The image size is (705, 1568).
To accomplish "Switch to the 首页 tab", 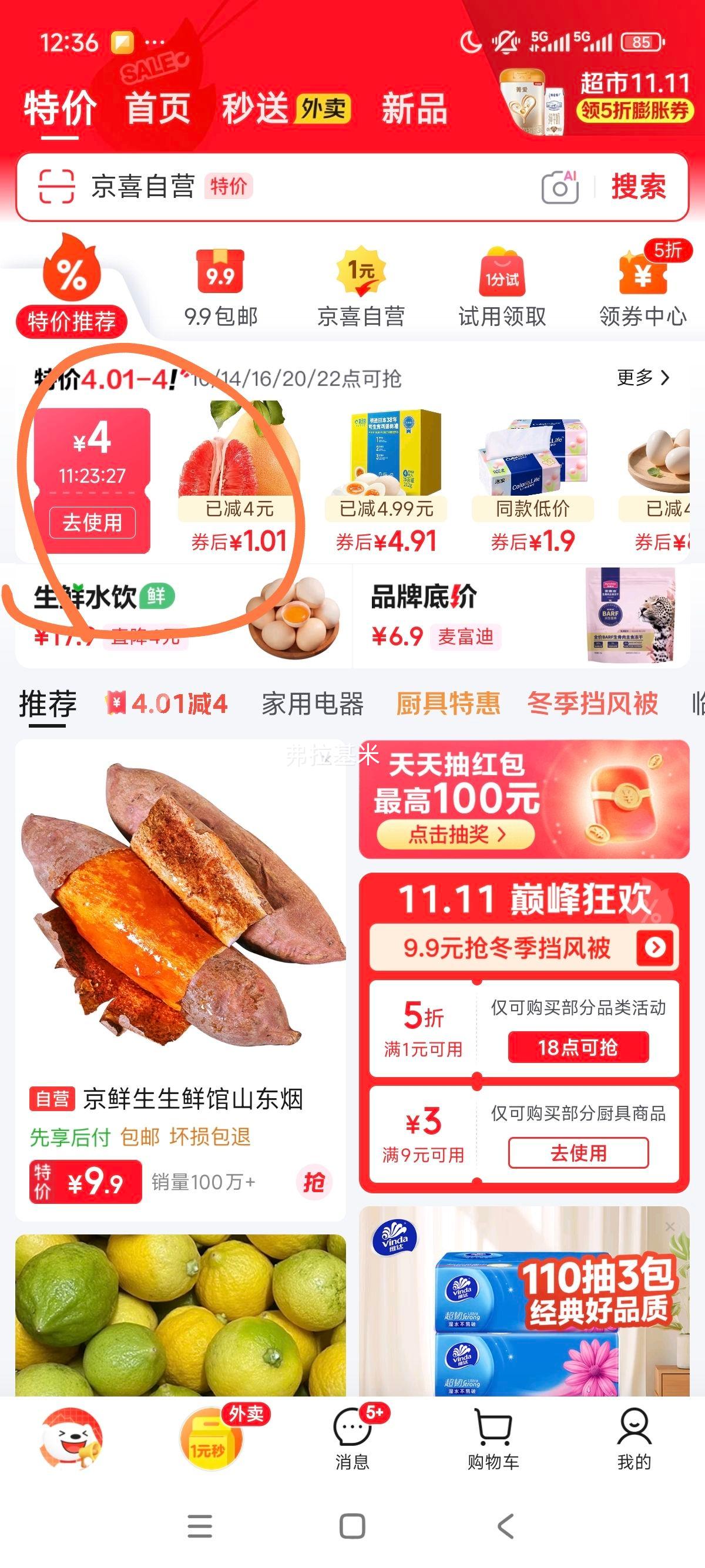I will click(156, 110).
